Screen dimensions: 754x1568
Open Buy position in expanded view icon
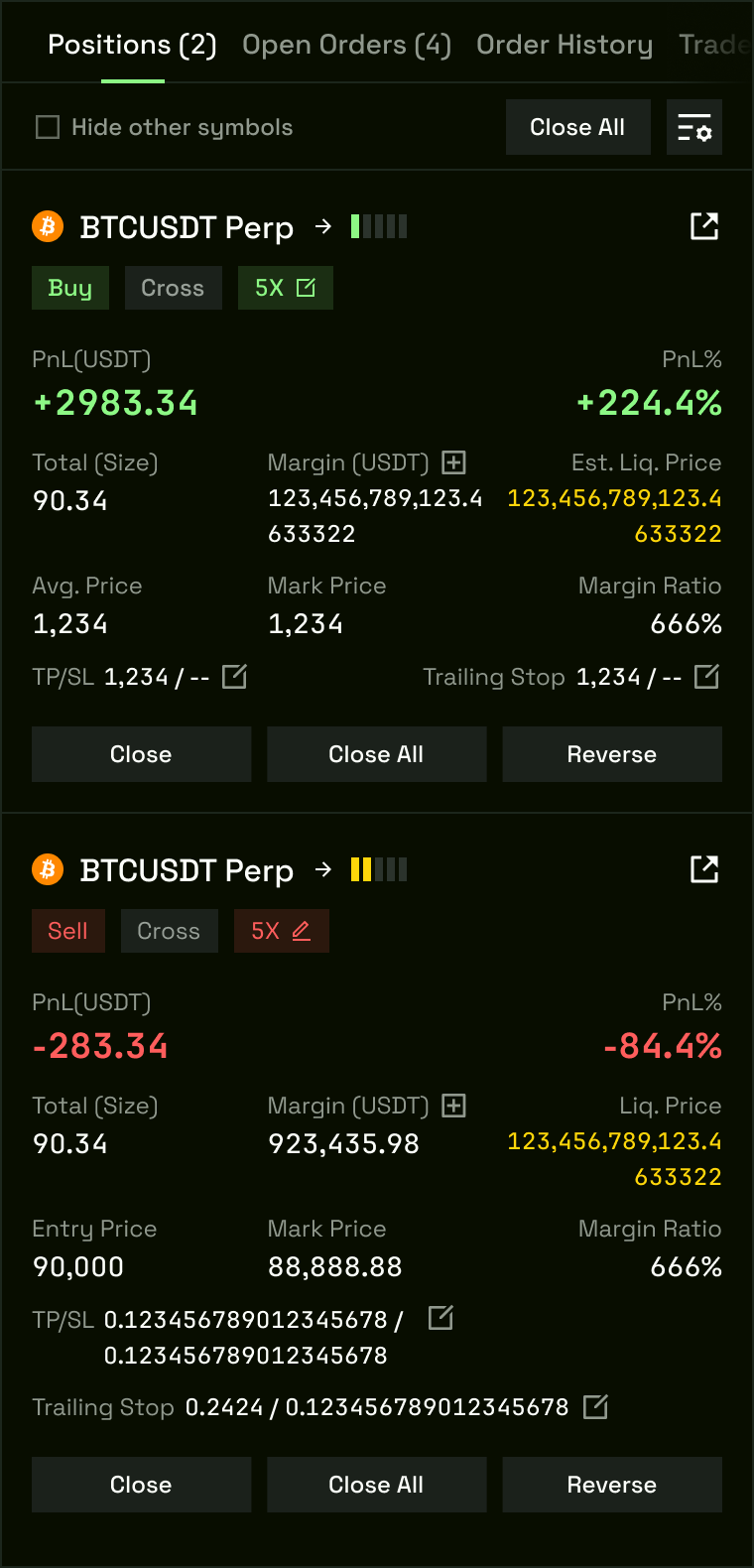pyautogui.click(x=704, y=226)
